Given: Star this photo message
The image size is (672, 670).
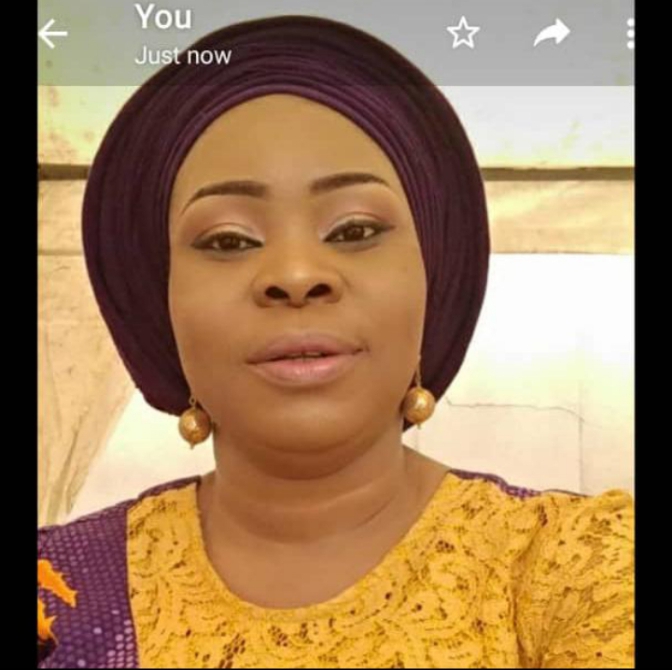Looking at the screenshot, I should (x=462, y=34).
